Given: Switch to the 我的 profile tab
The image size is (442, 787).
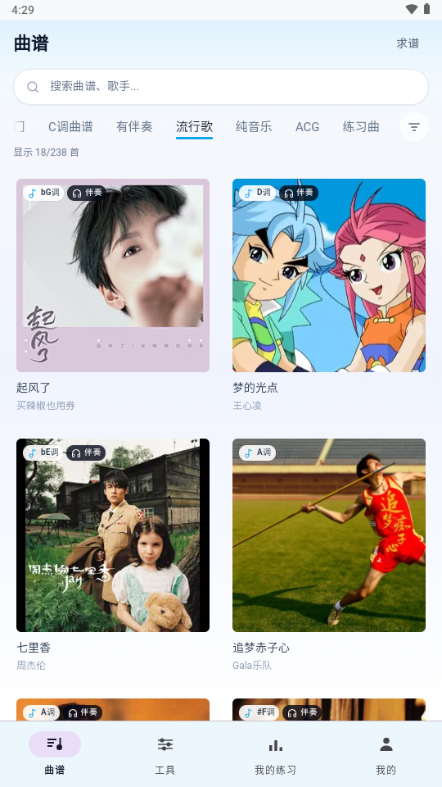Looking at the screenshot, I should pyautogui.click(x=386, y=754).
